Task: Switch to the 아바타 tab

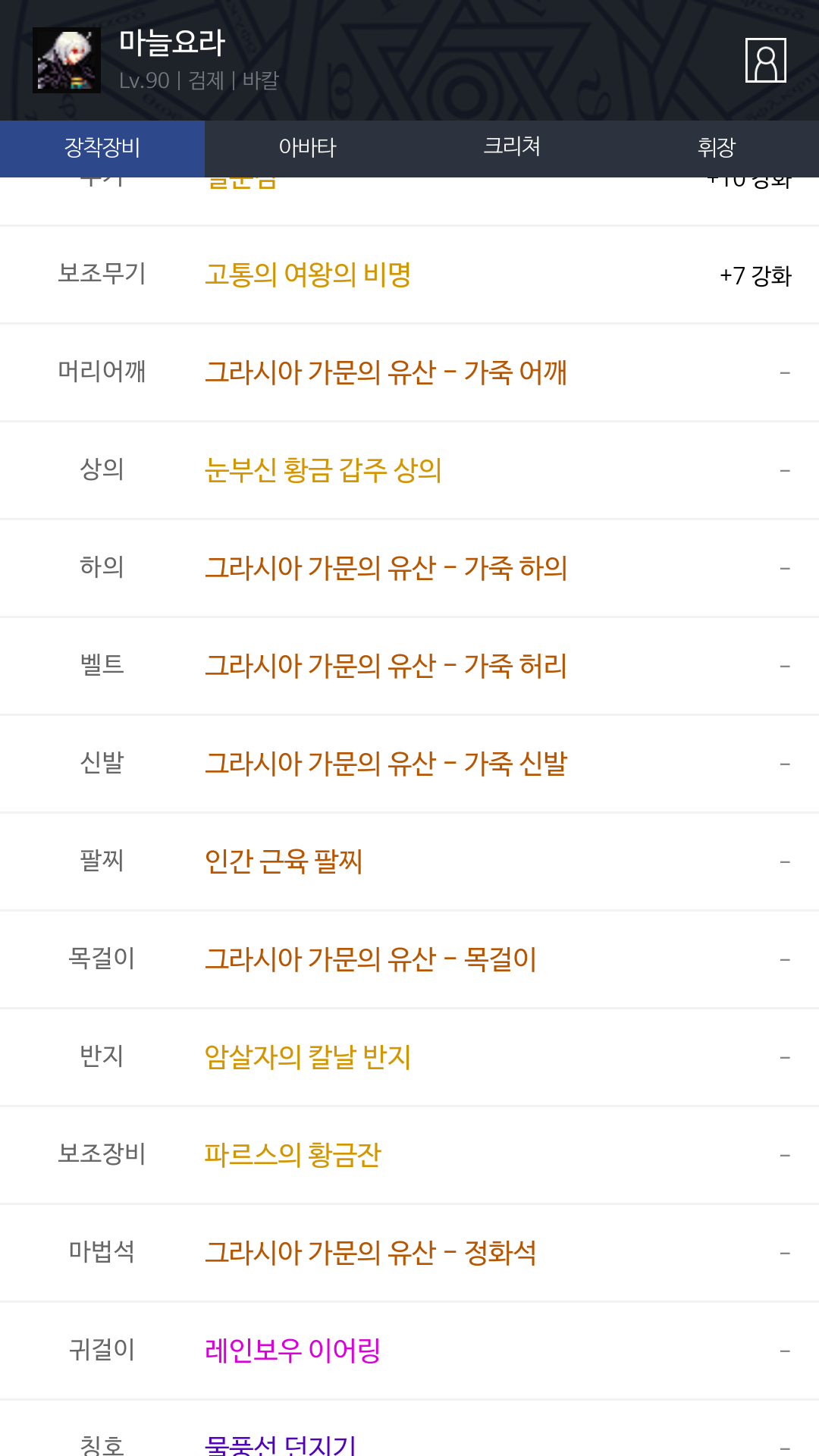Action: [307, 148]
